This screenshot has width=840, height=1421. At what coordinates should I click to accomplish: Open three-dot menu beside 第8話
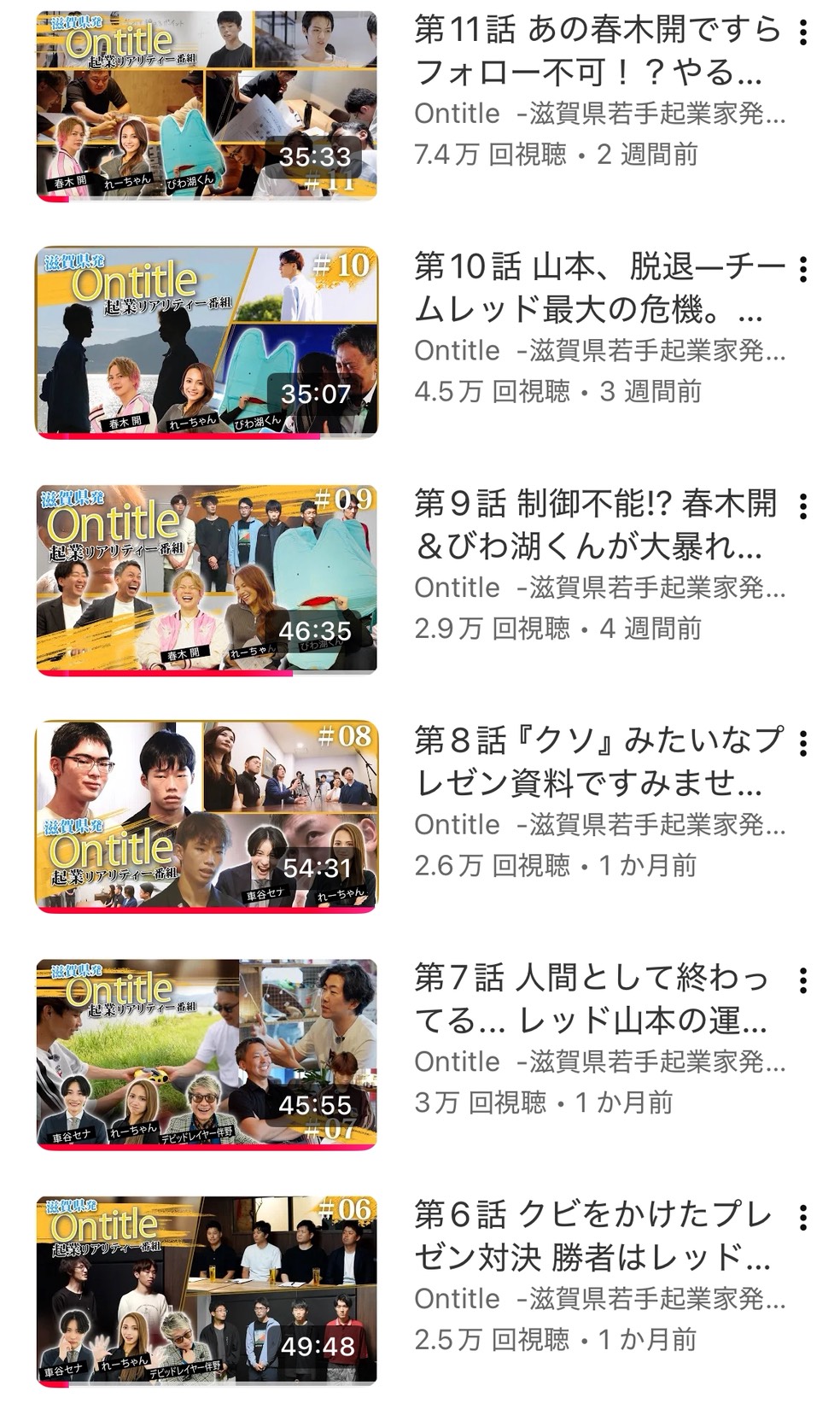click(802, 743)
